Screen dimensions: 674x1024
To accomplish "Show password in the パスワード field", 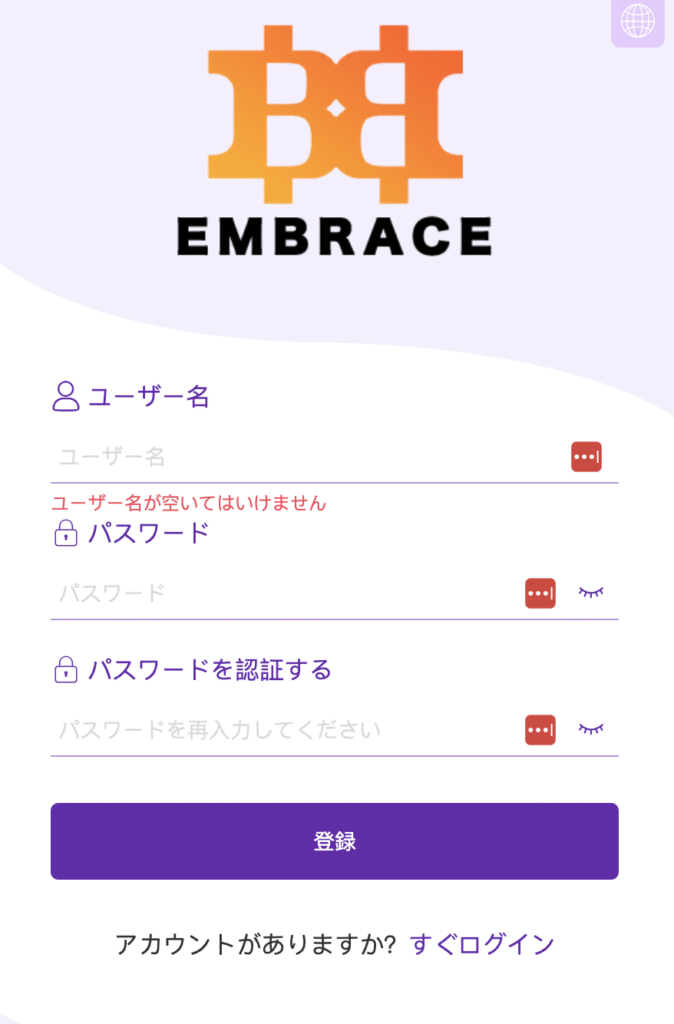I will click(x=592, y=593).
